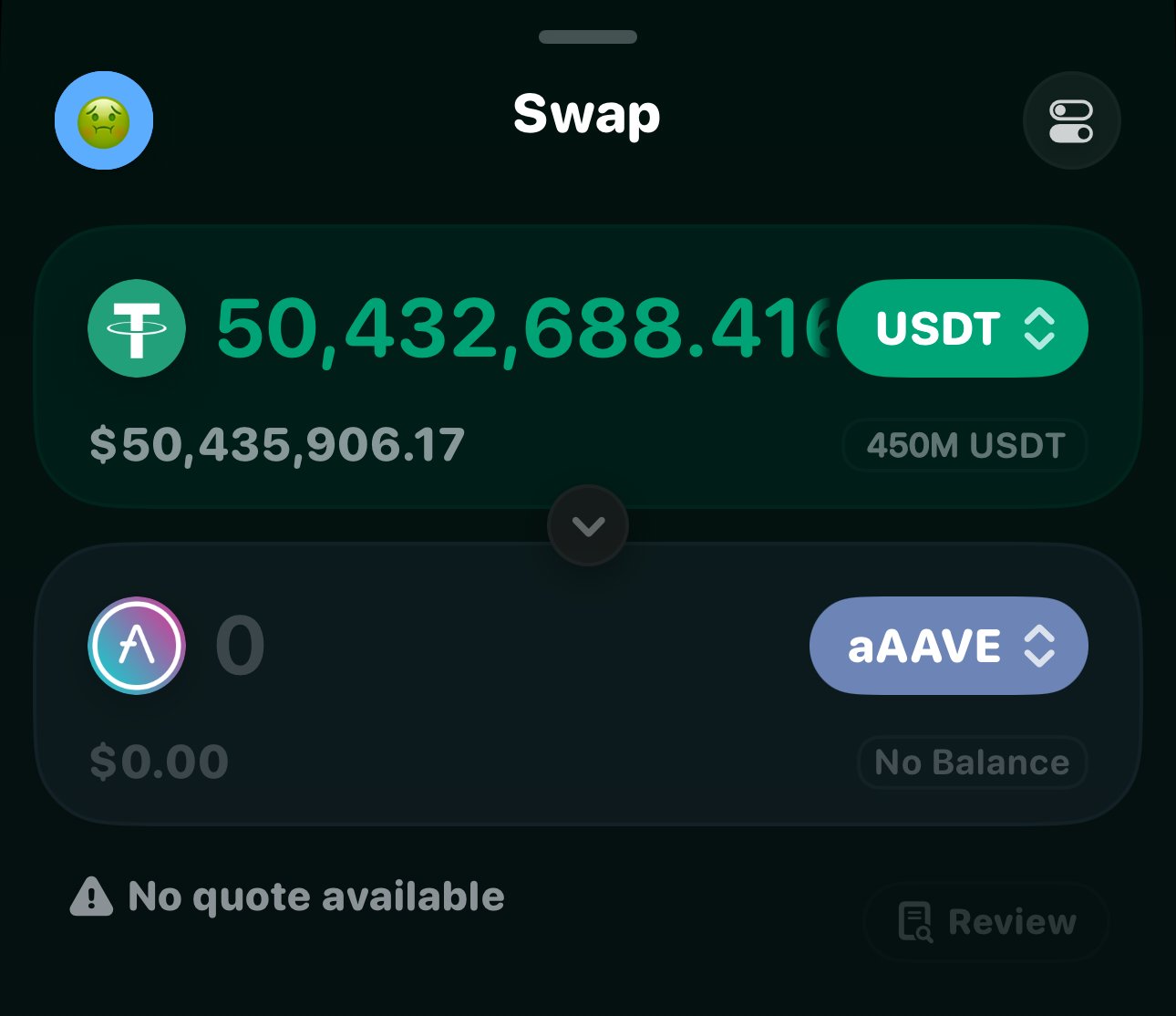Tap the sheet drag handle at the top
This screenshot has width=1176, height=1016.
coord(588,37)
